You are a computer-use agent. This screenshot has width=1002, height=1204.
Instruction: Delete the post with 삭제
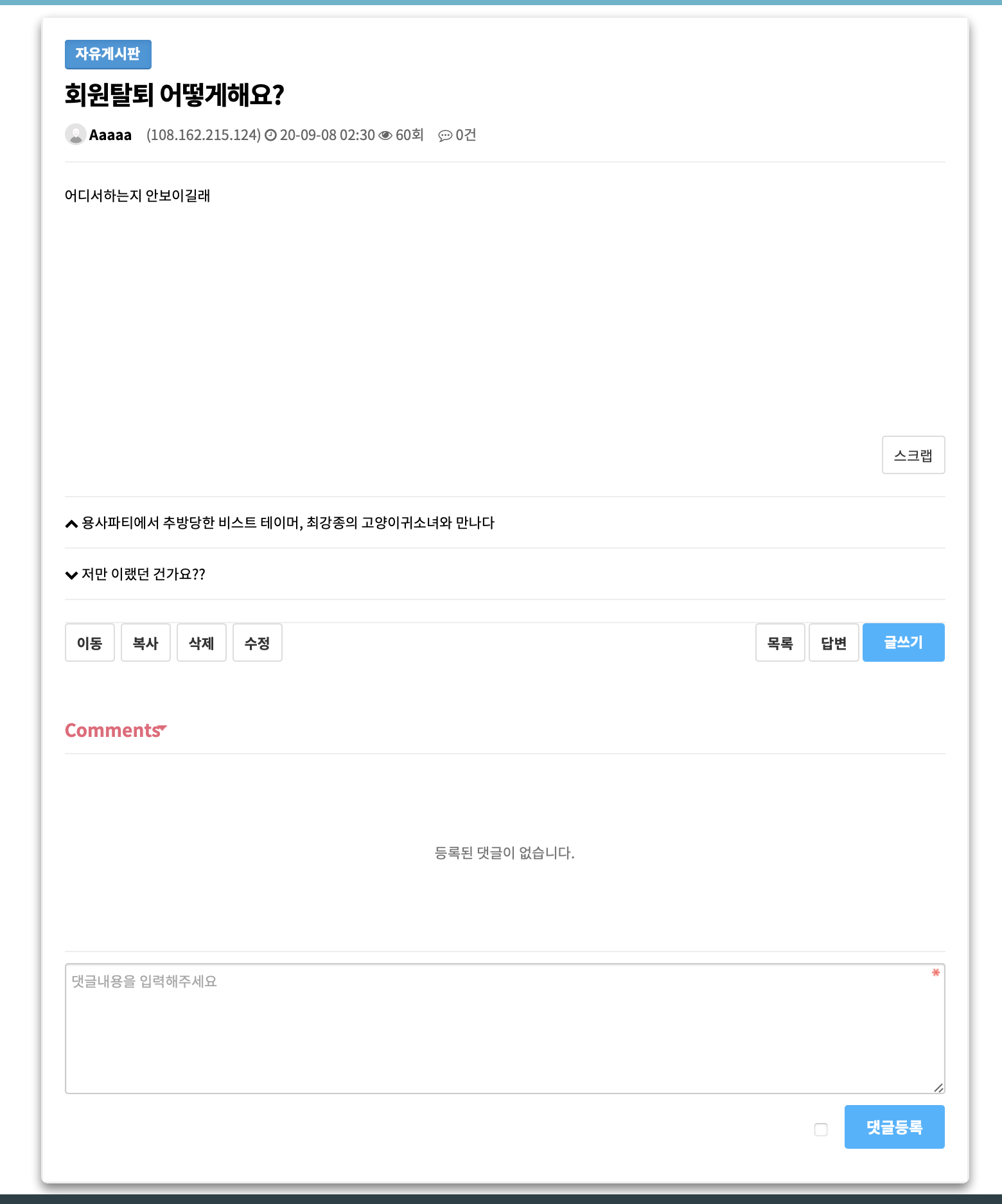201,642
